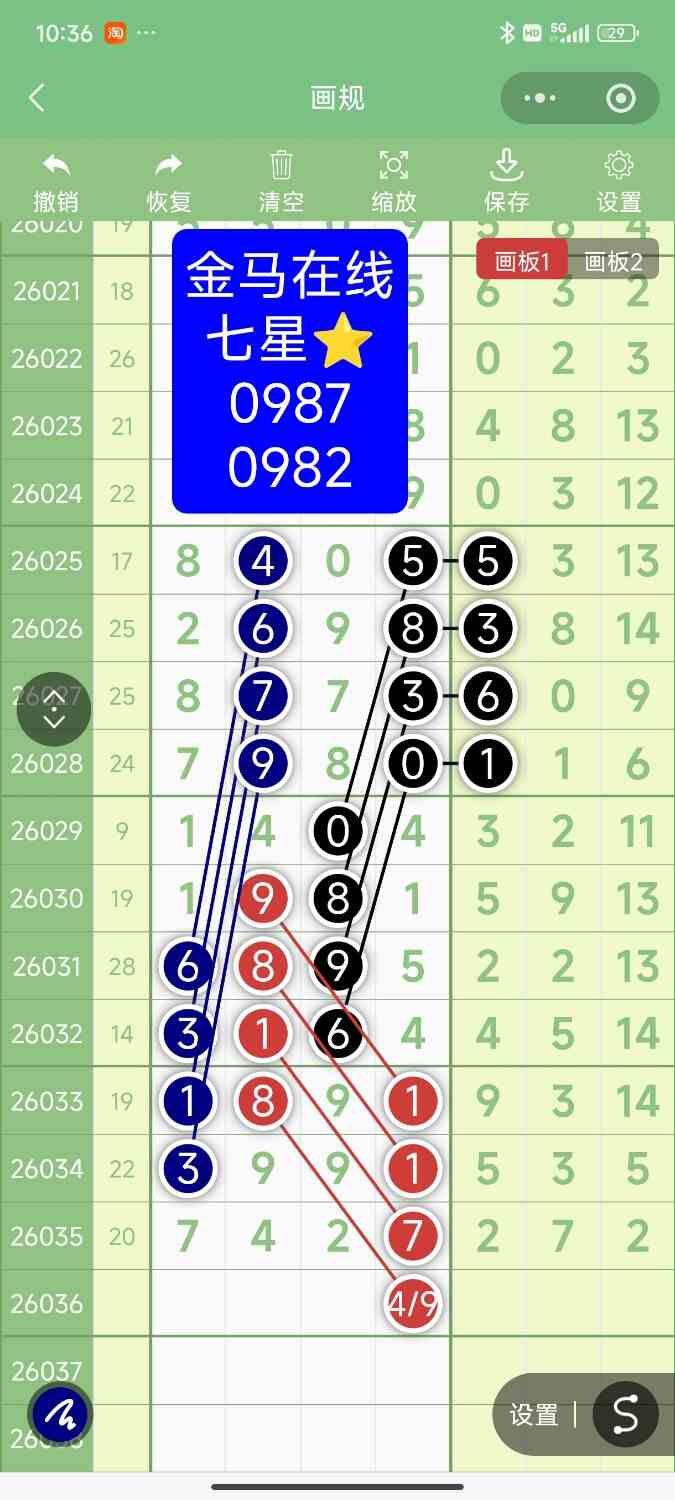Tap the up-down arrows floating button
This screenshot has height=1500, width=675.
tap(54, 712)
